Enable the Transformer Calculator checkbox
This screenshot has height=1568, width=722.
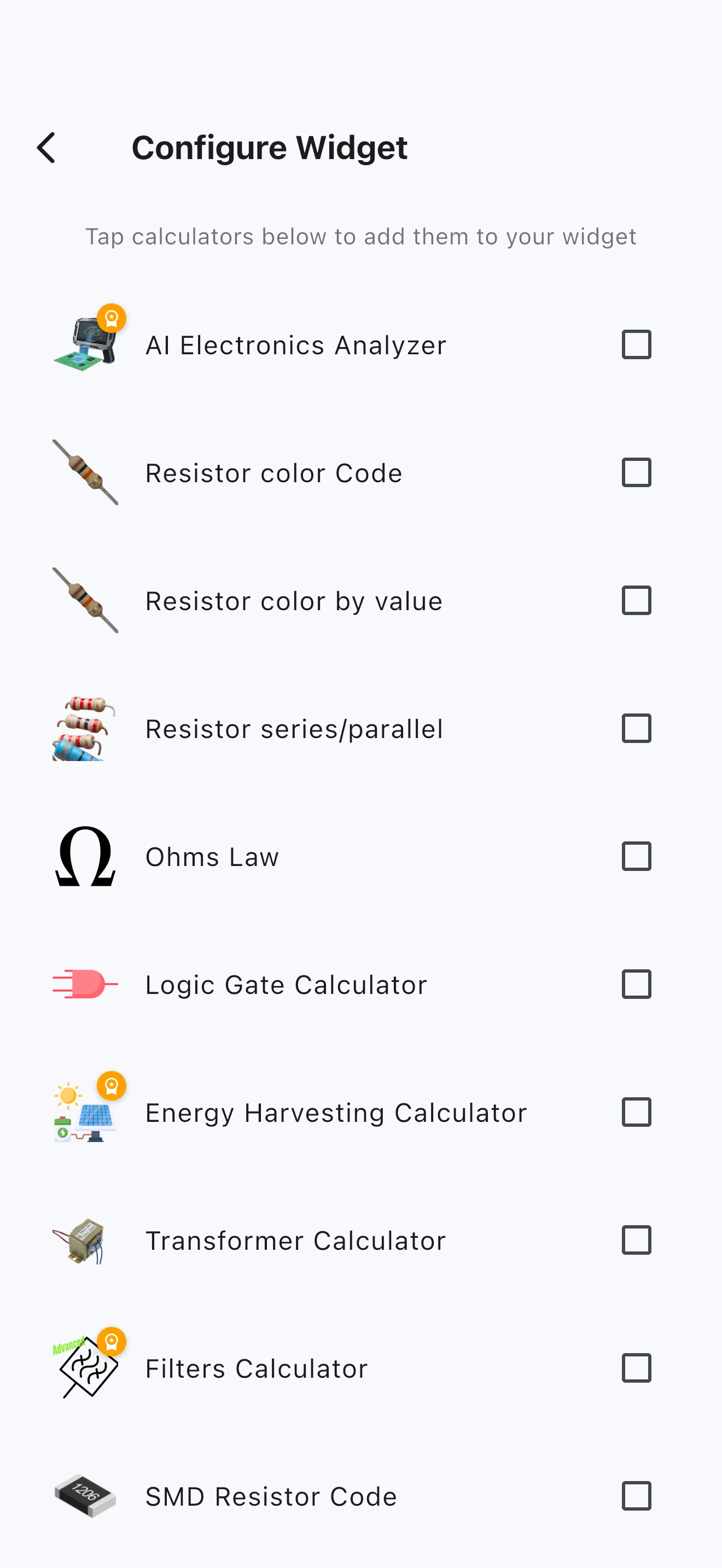(636, 1240)
